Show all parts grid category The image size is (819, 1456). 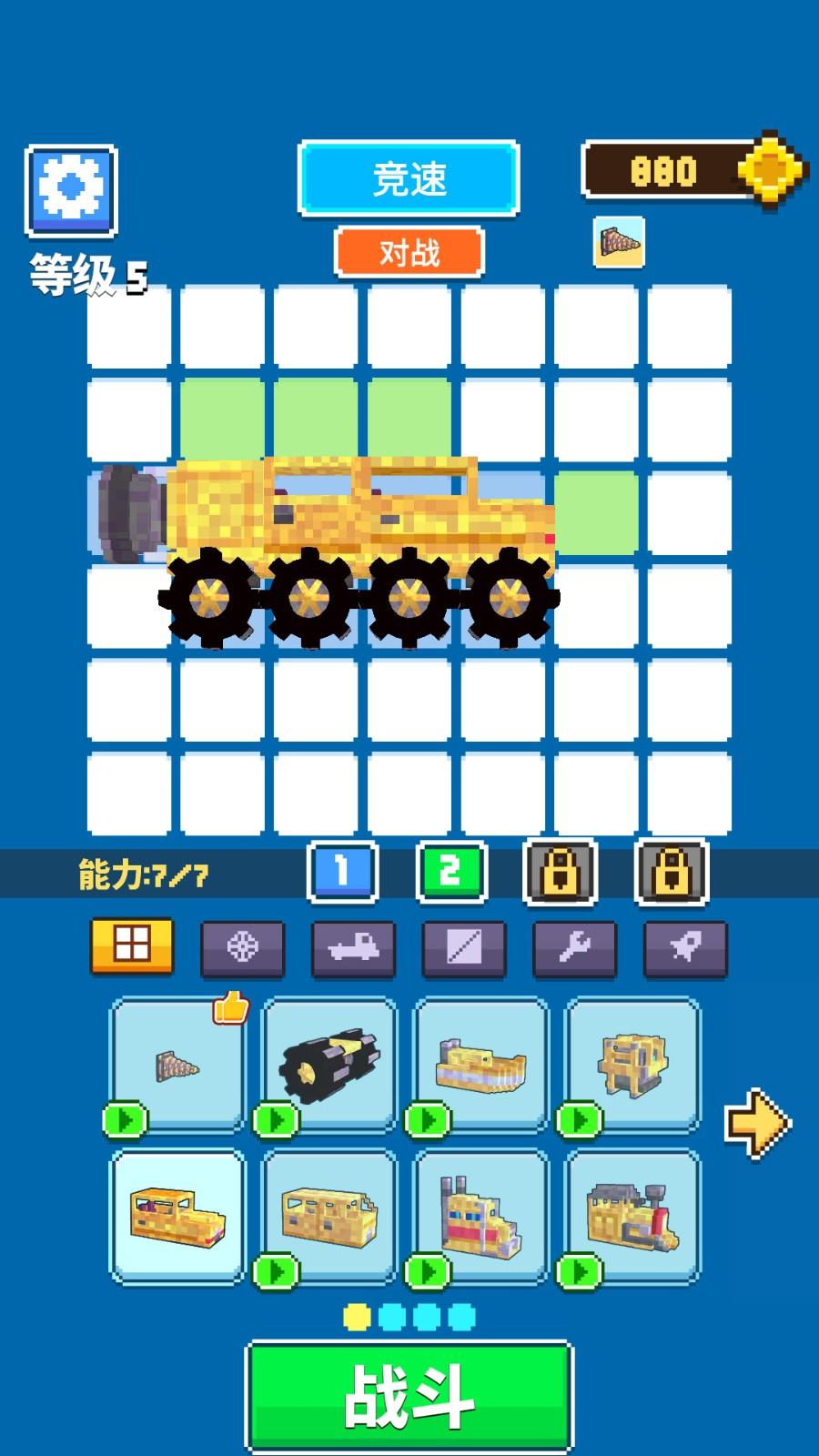tap(132, 946)
